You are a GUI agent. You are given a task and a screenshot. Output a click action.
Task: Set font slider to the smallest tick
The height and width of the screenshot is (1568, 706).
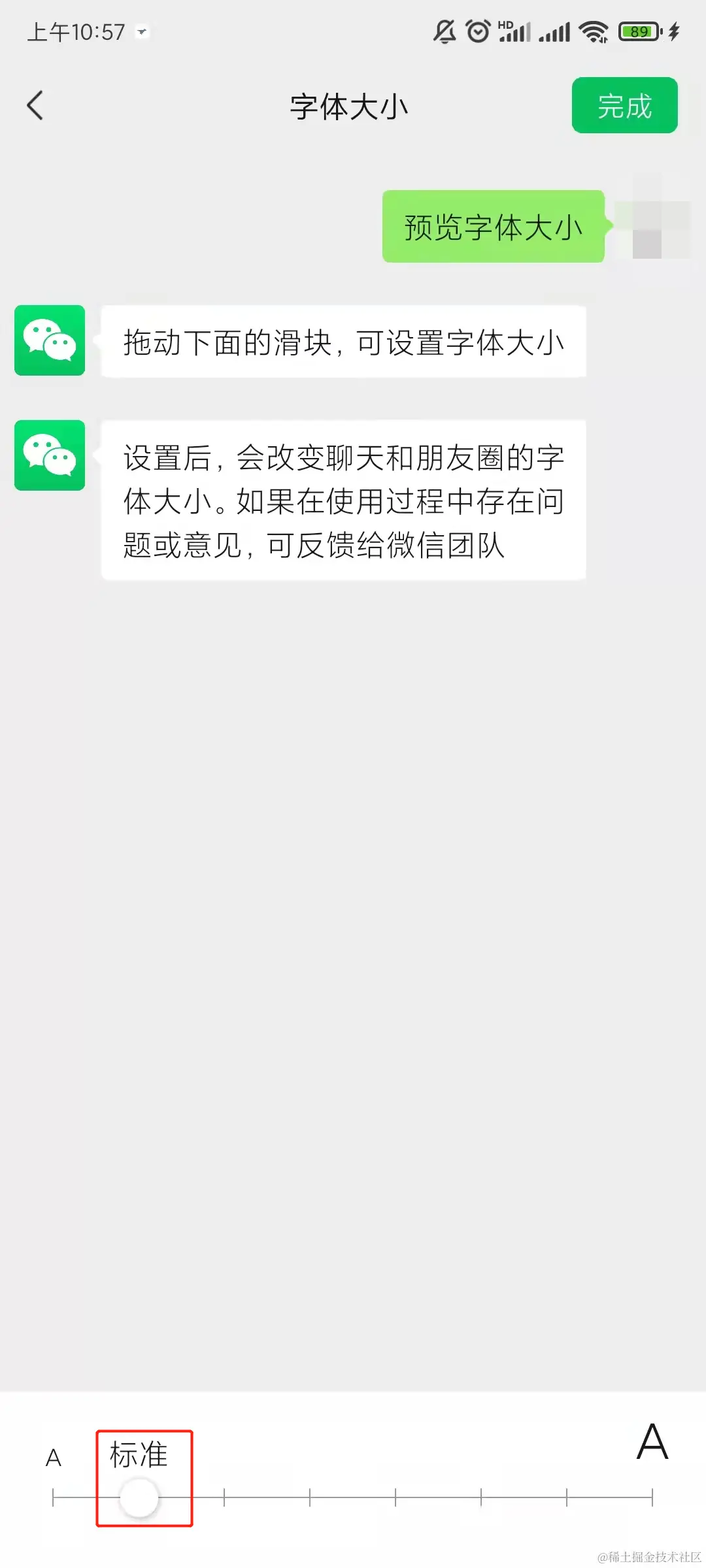pos(54,1497)
